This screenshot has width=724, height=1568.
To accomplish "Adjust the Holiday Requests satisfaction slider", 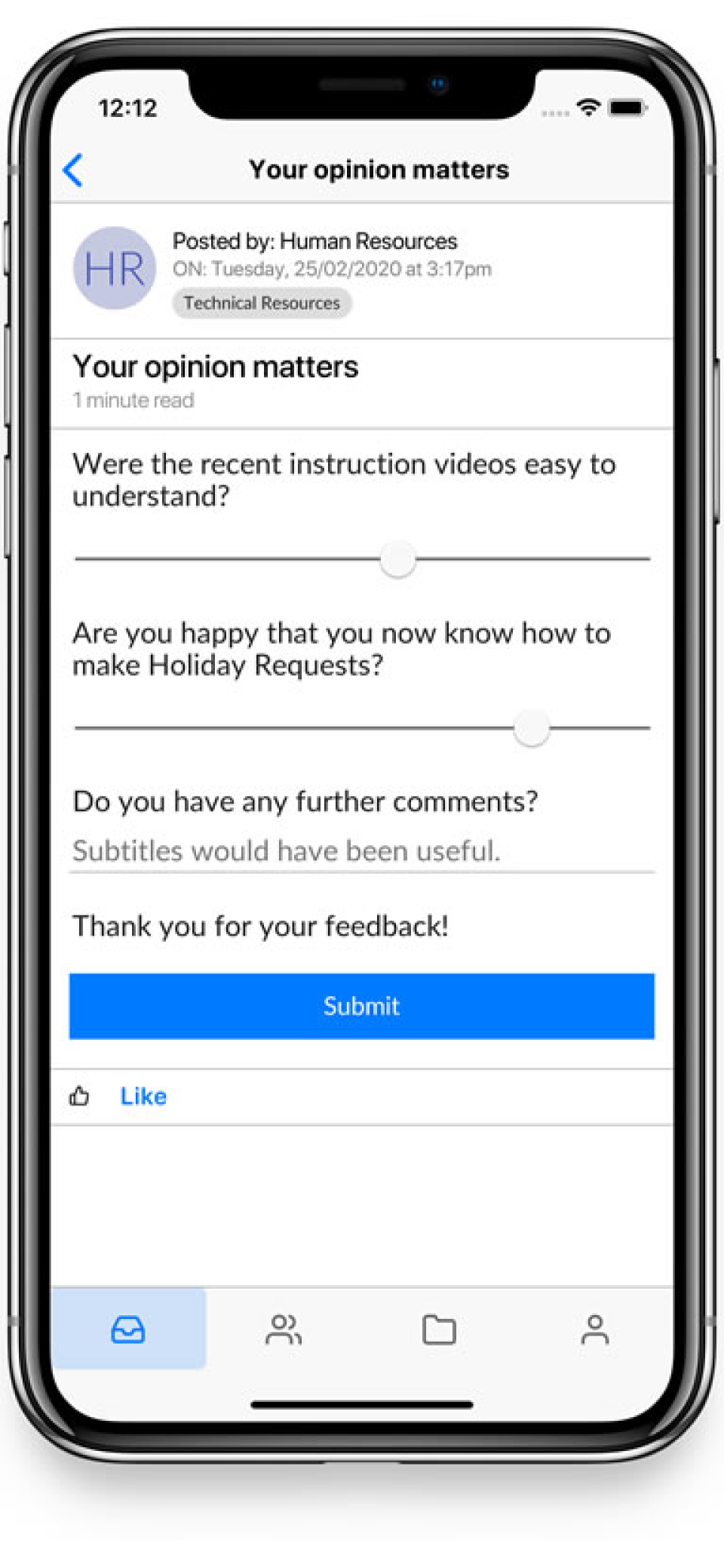I will 532,728.
